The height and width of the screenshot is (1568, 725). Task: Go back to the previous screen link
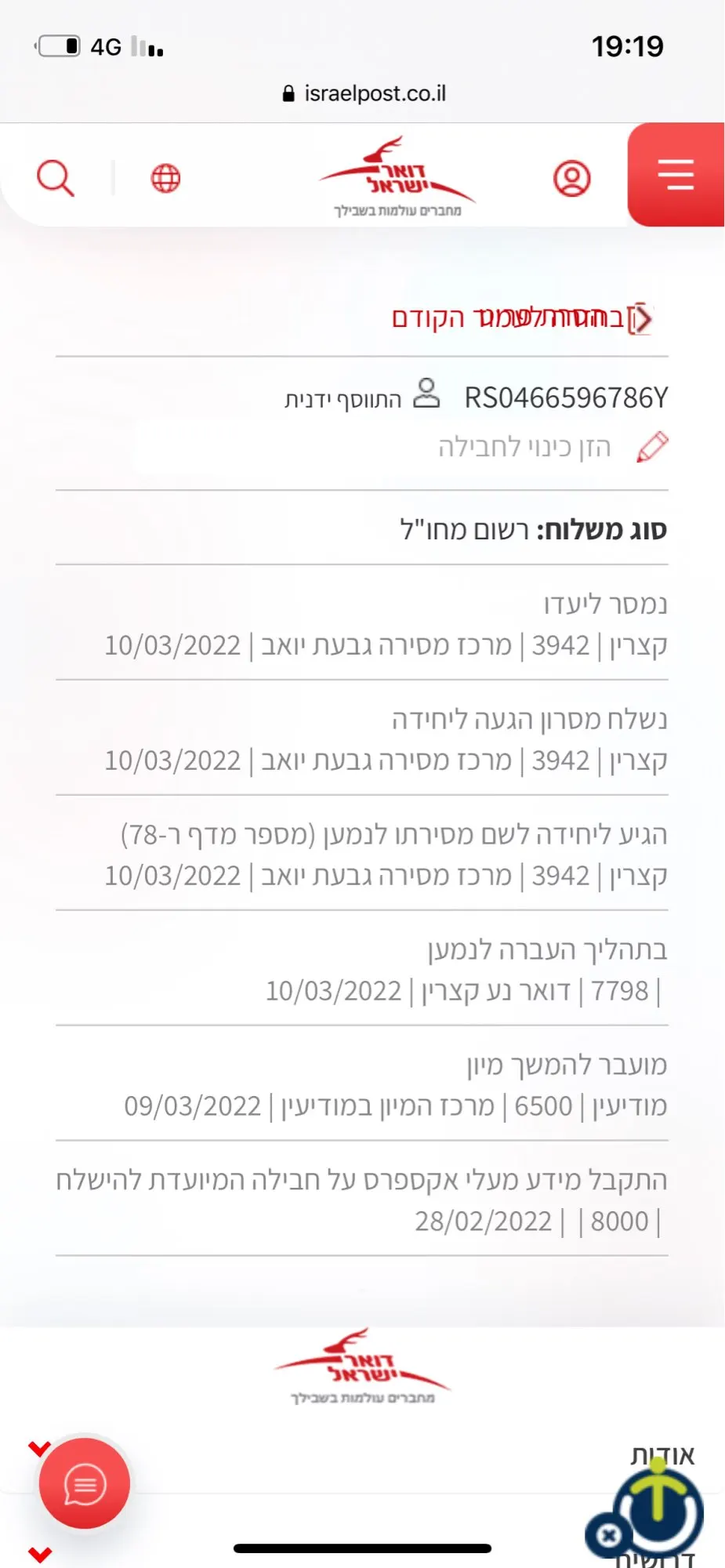coord(522,318)
